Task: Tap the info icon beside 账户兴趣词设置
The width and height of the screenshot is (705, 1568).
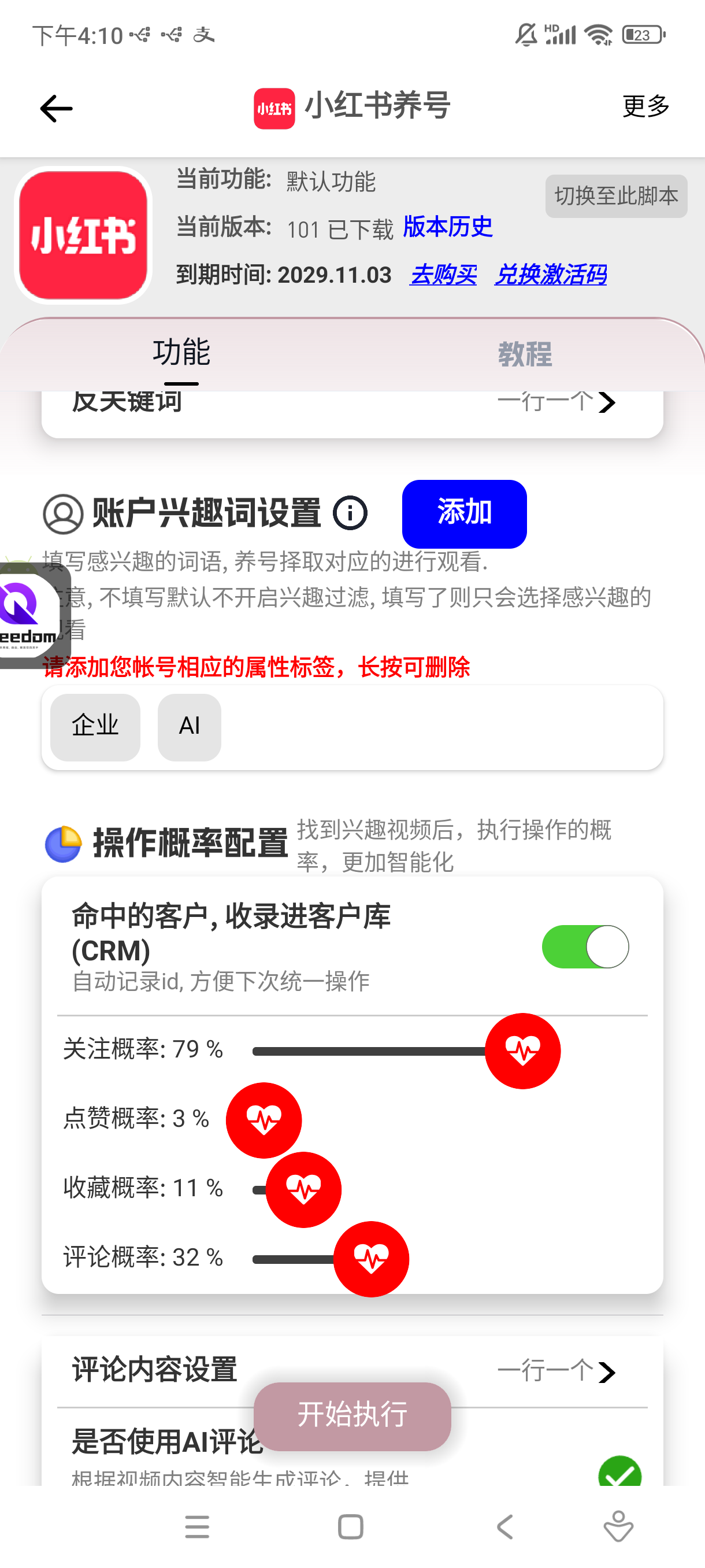Action: click(350, 513)
